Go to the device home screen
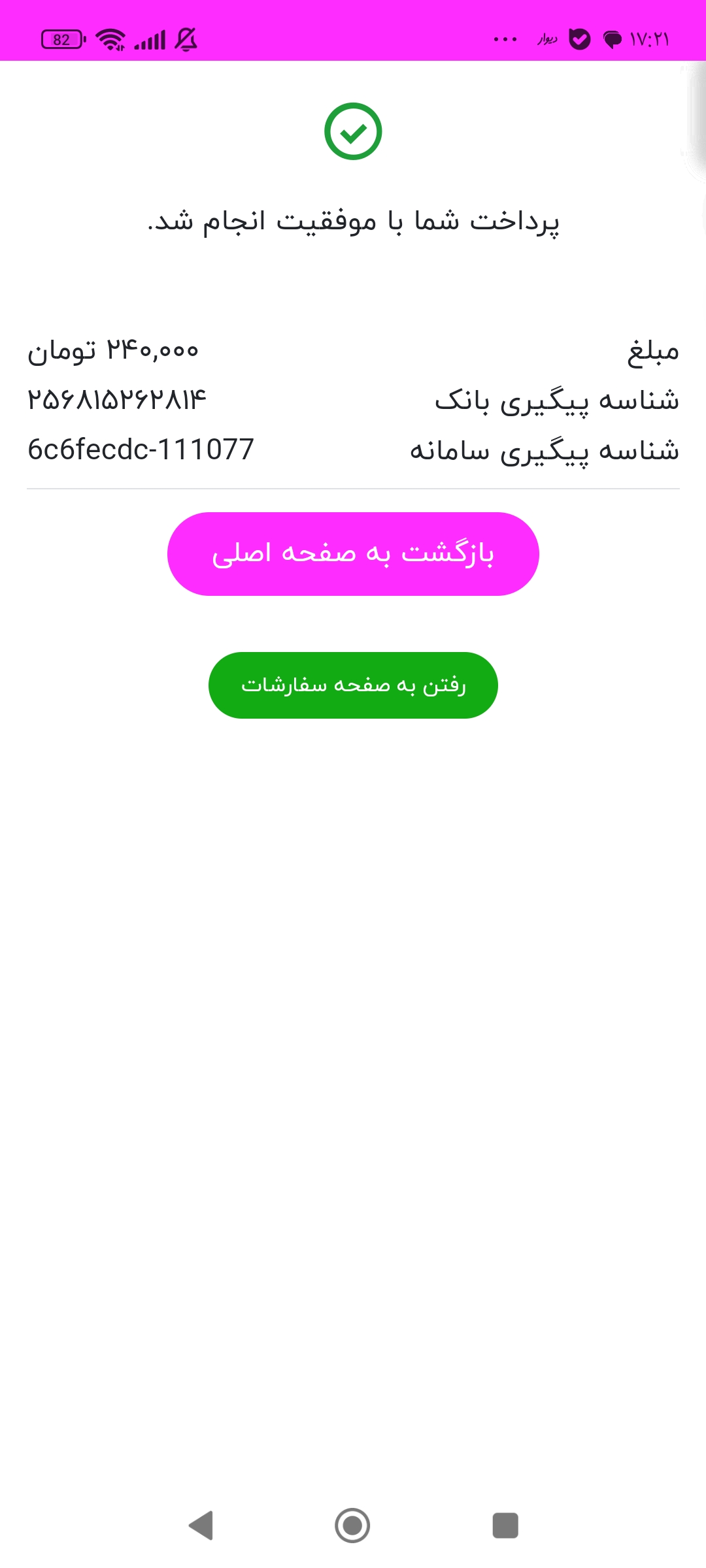The image size is (706, 1568). pos(352,1526)
